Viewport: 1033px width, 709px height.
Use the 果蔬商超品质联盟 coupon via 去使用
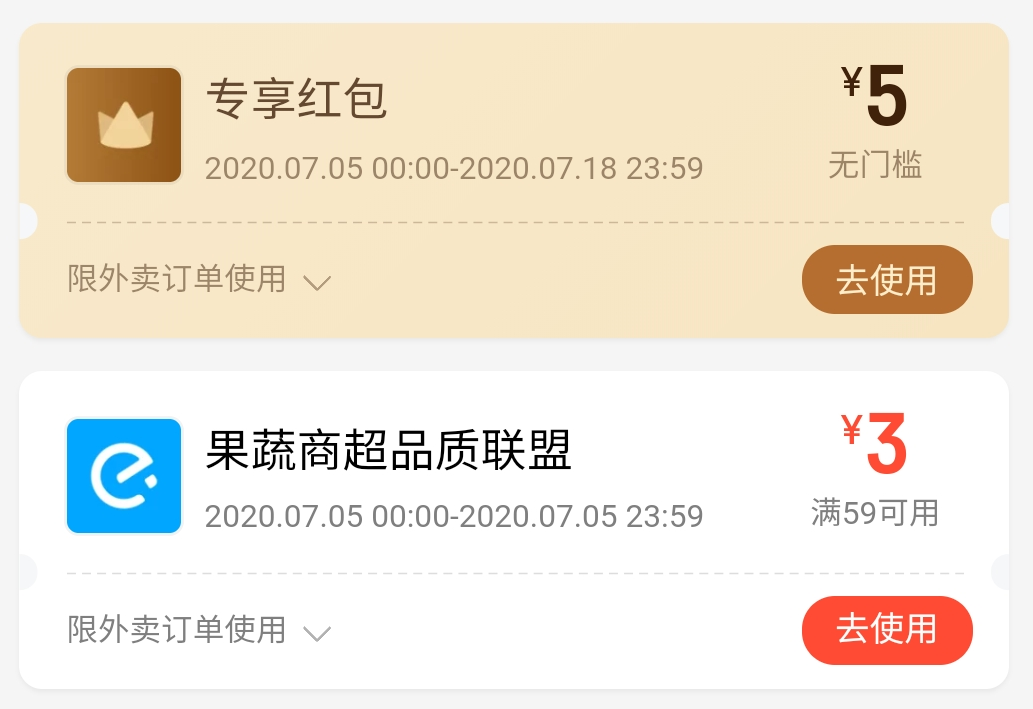point(886,630)
